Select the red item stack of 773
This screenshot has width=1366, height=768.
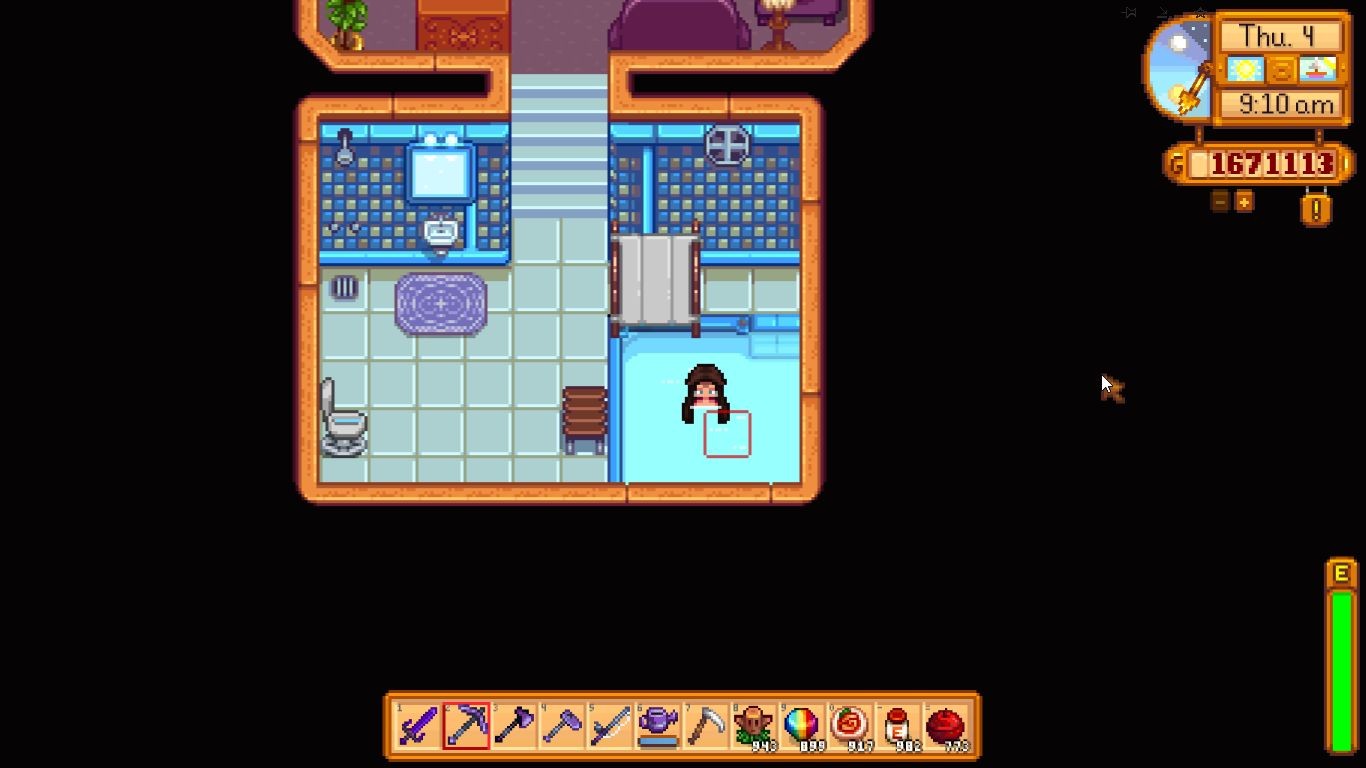(x=946, y=725)
